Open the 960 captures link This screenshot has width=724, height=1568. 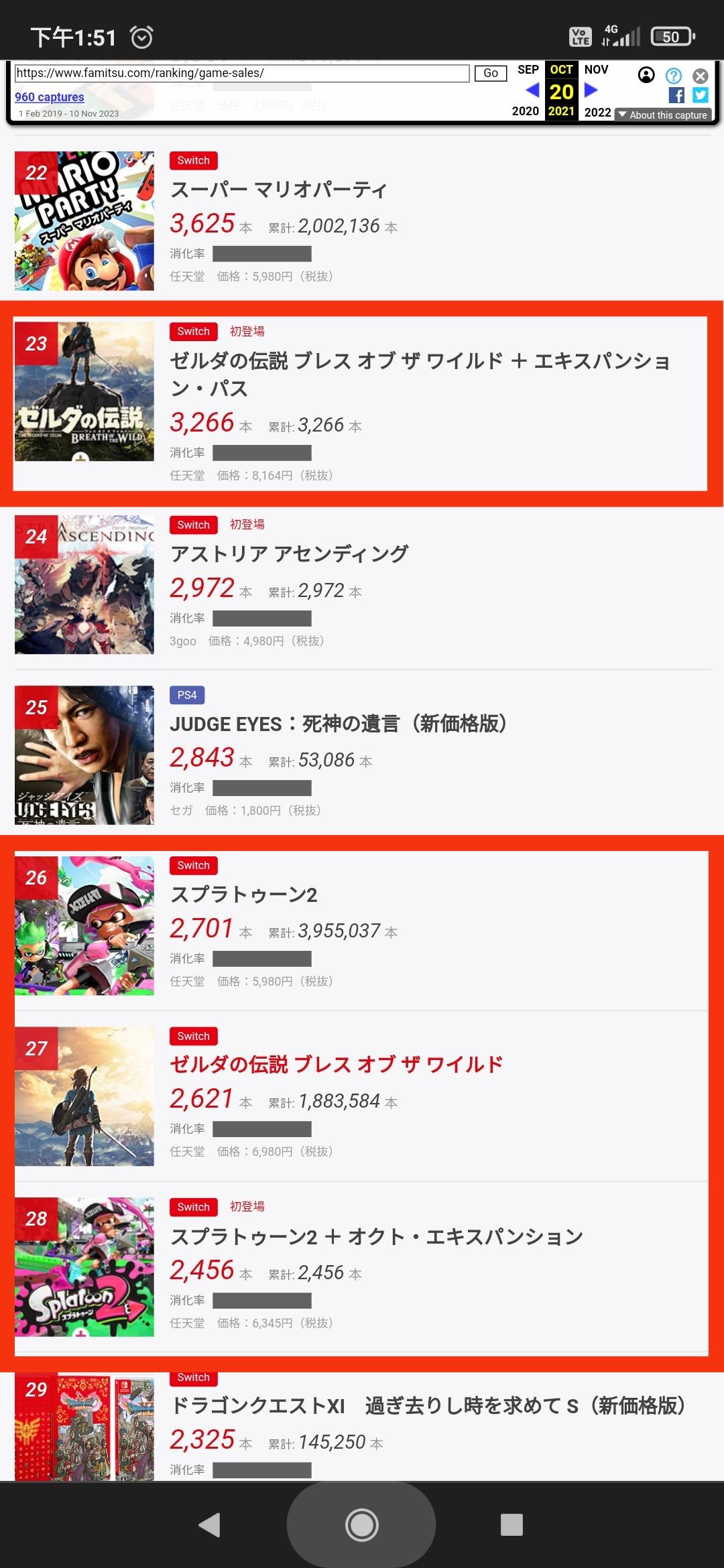[x=50, y=96]
